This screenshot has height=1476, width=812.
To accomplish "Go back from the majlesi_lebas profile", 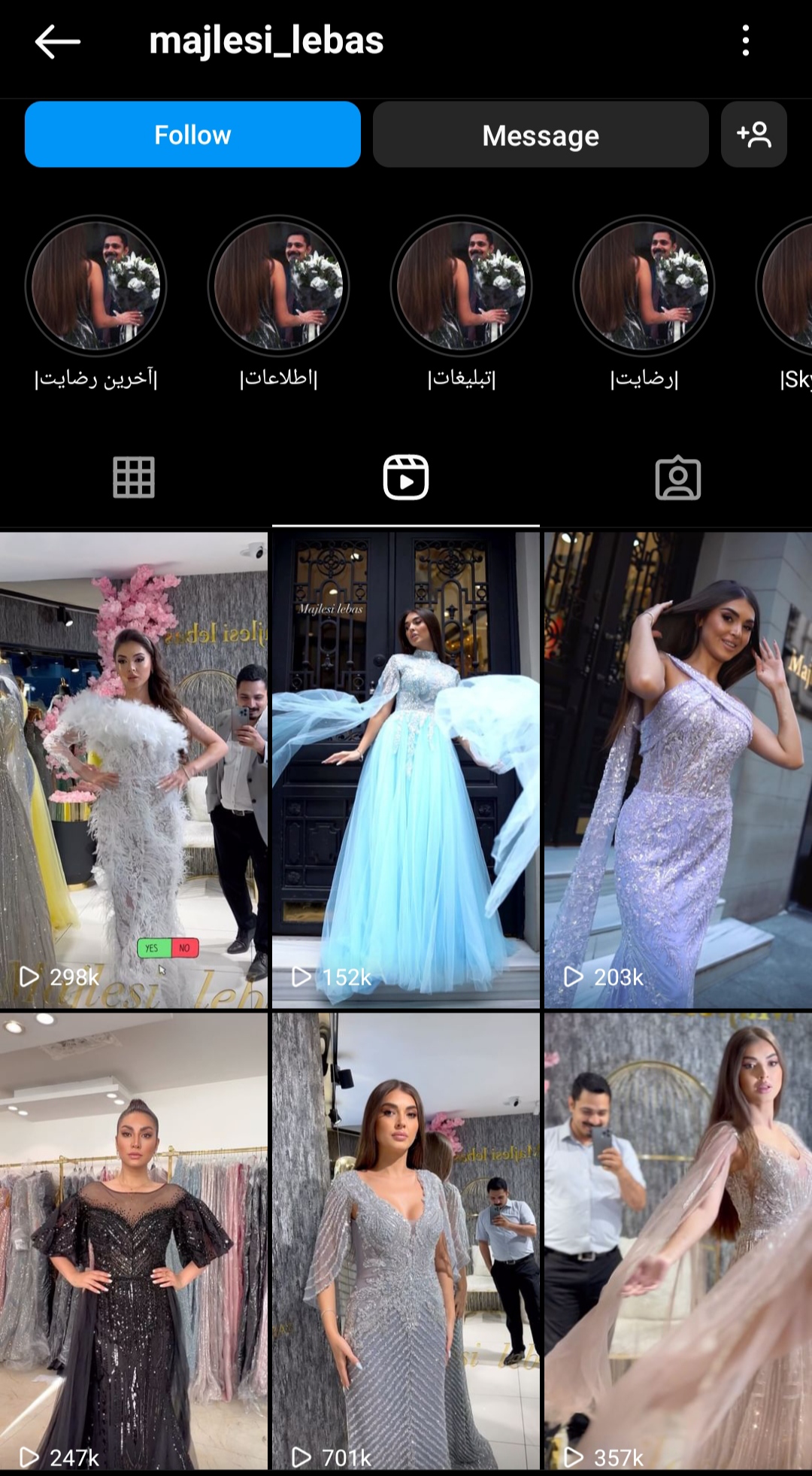I will [57, 41].
